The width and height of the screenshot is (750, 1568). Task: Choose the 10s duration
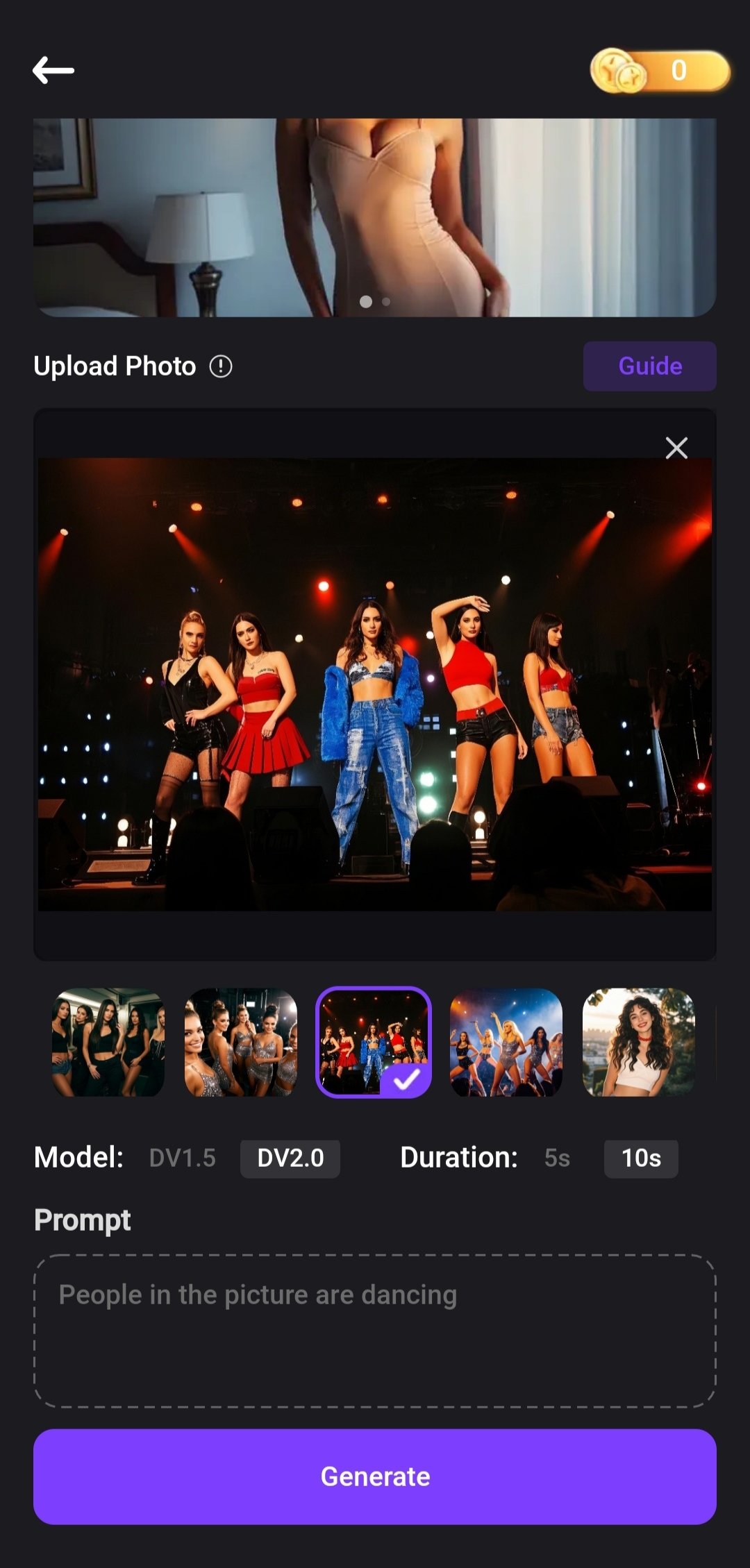pos(641,1158)
